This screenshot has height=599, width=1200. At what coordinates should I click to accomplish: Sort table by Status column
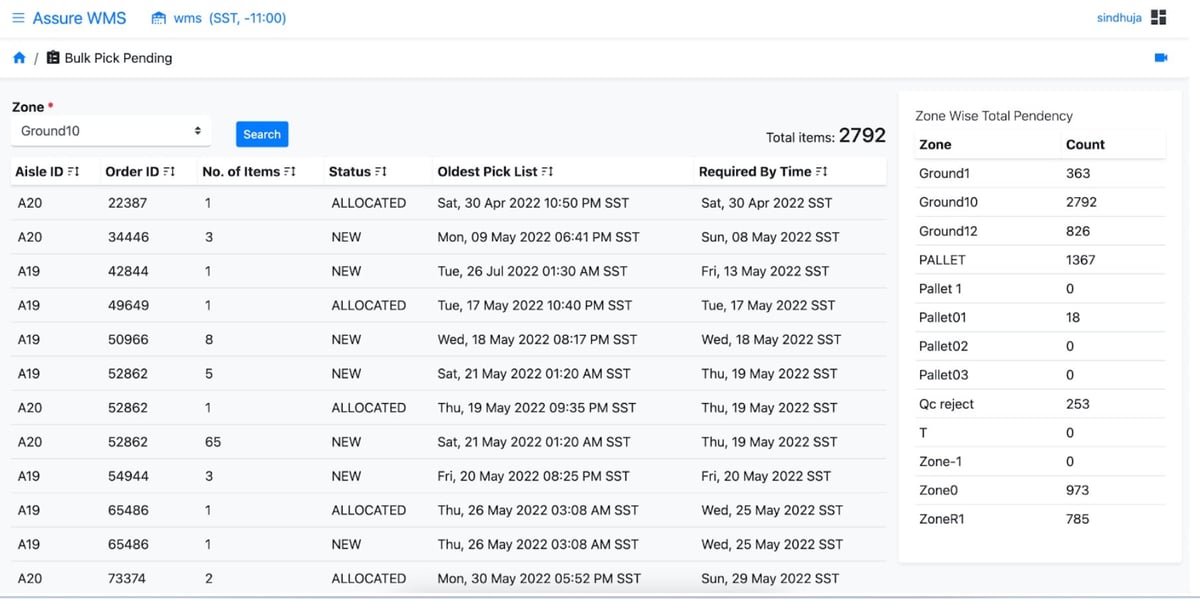click(380, 172)
